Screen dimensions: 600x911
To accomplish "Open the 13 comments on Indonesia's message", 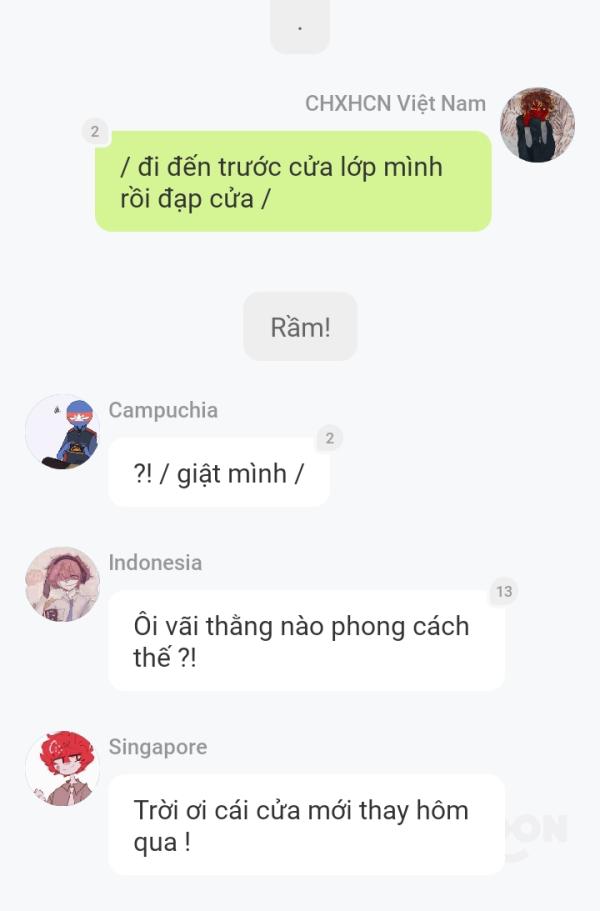I will (504, 592).
